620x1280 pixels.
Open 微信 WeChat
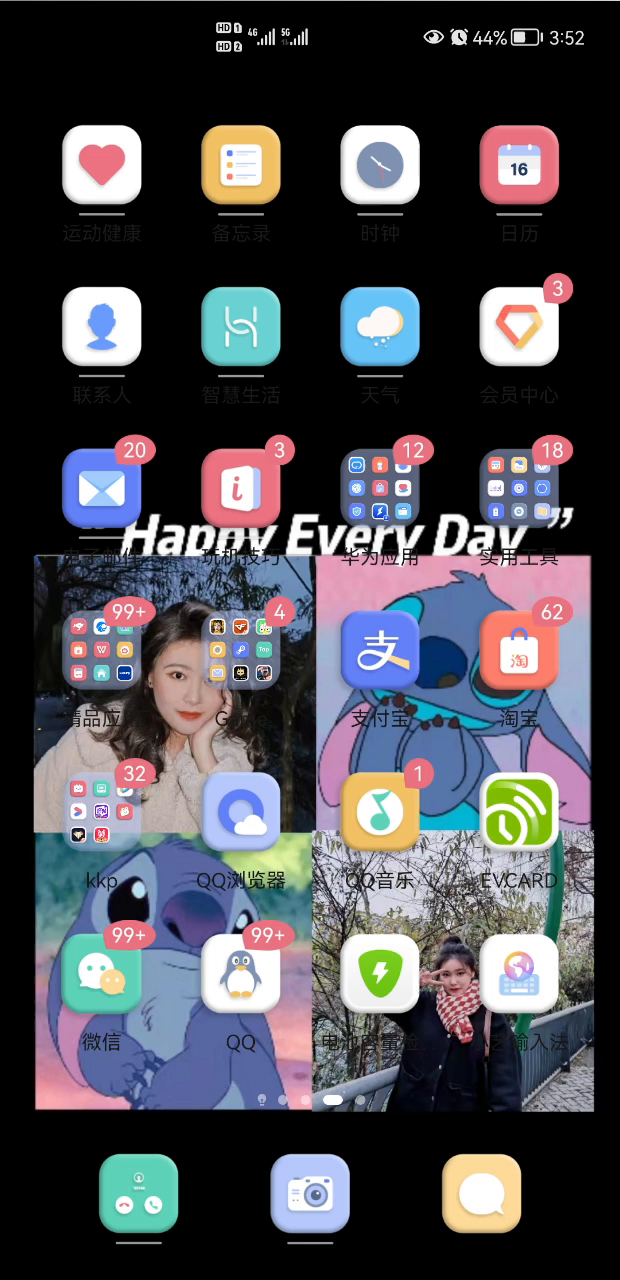pos(102,974)
